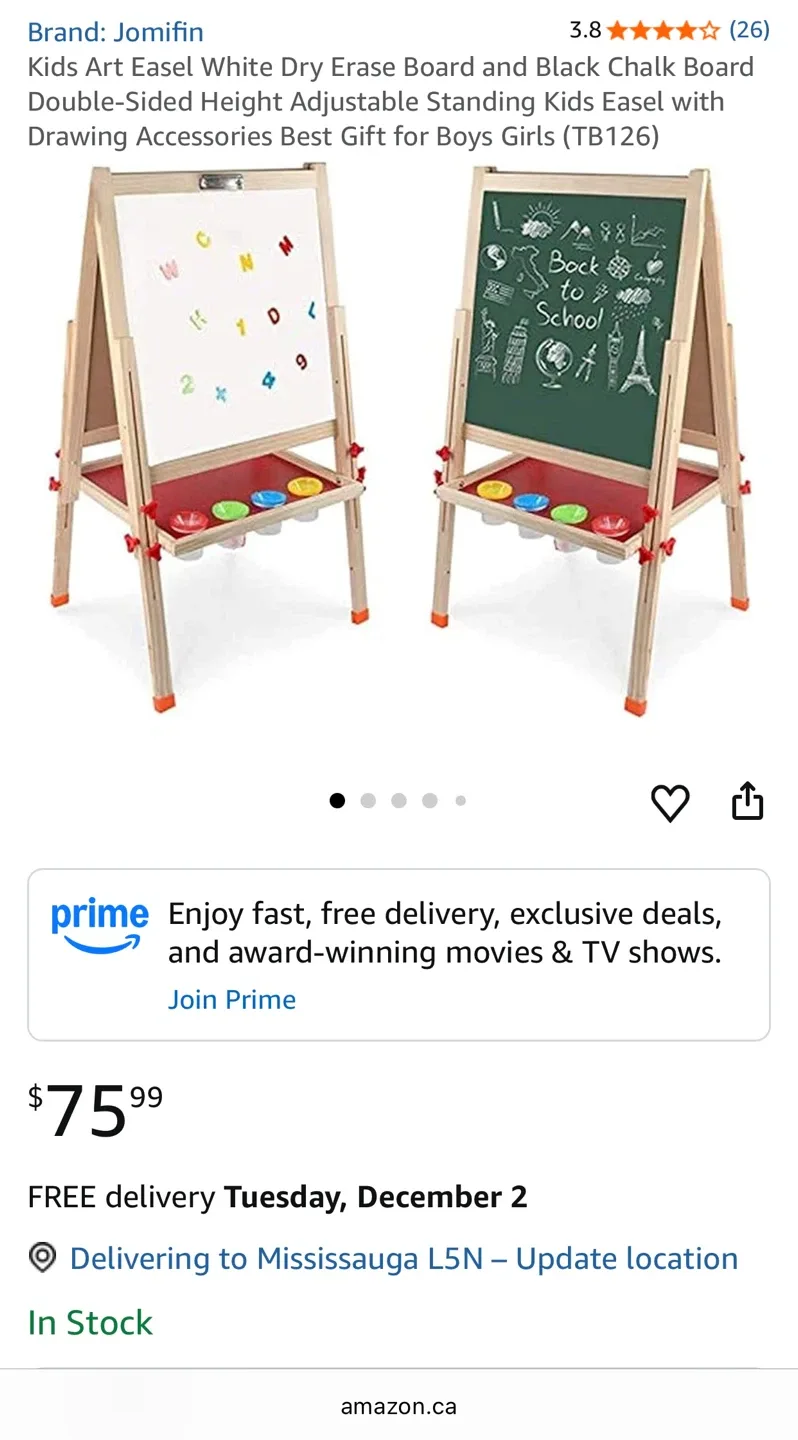Share this product using the share icon

pyautogui.click(x=747, y=800)
